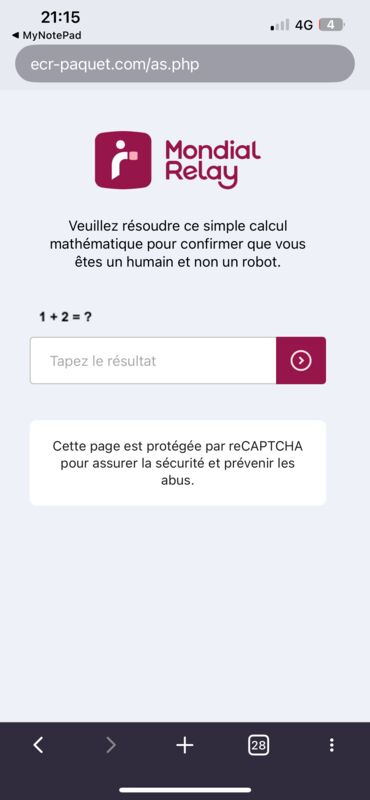Focus the 'Tapez le résultat' field
The image size is (370, 800).
pyautogui.click(x=153, y=361)
